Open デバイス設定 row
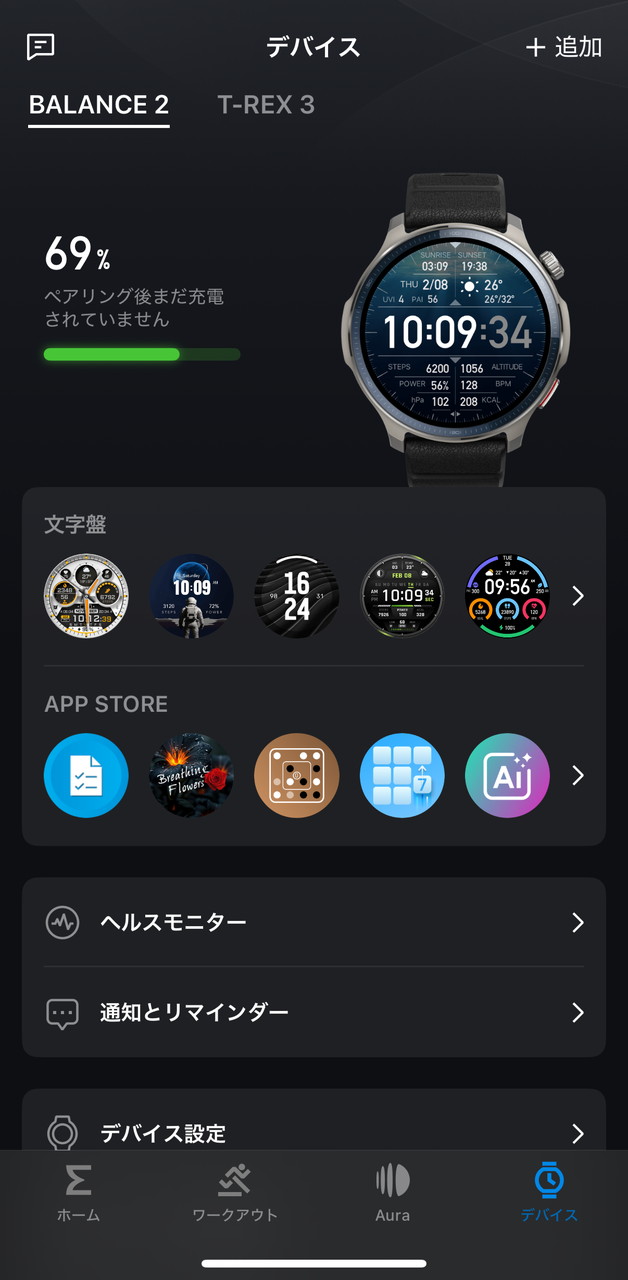The height and width of the screenshot is (1280, 628). point(314,1132)
